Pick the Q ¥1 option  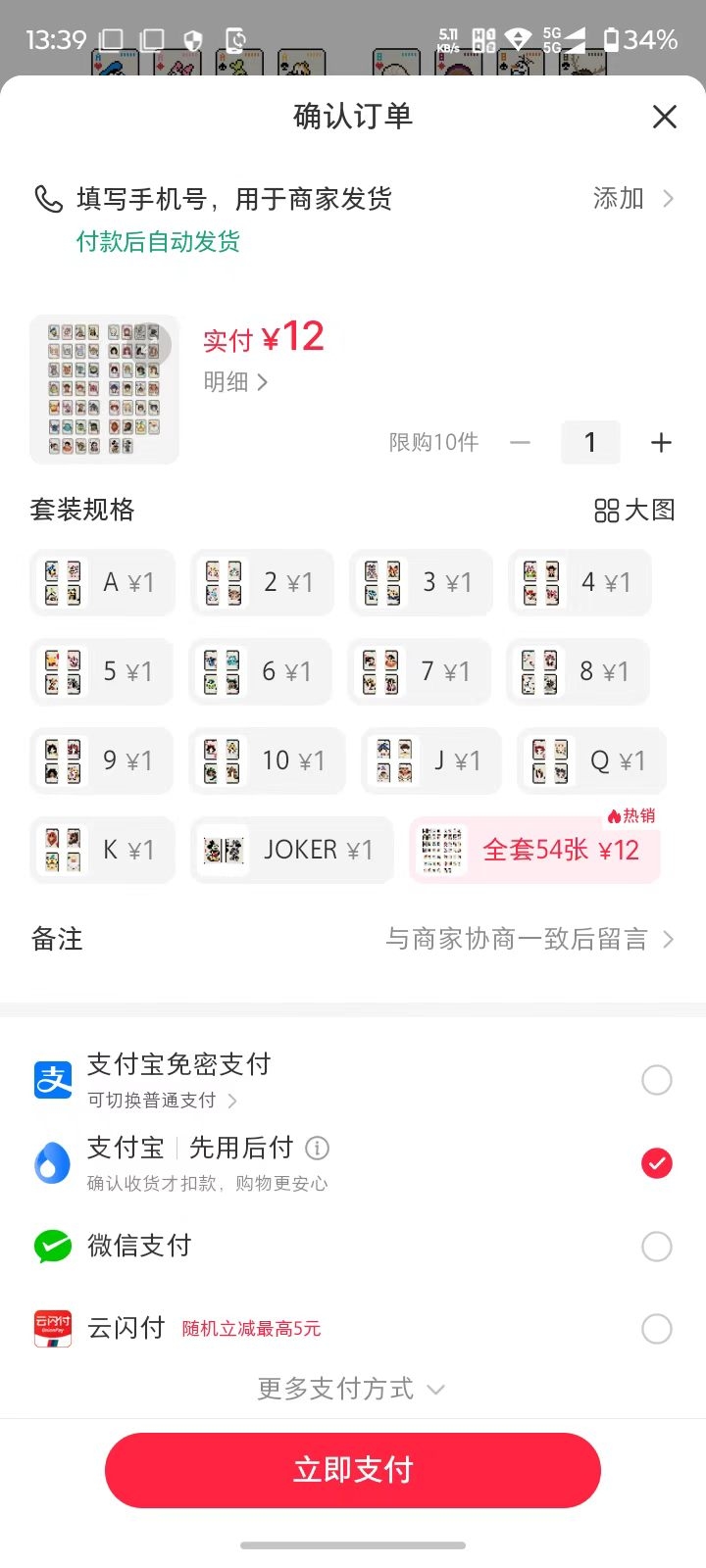591,760
